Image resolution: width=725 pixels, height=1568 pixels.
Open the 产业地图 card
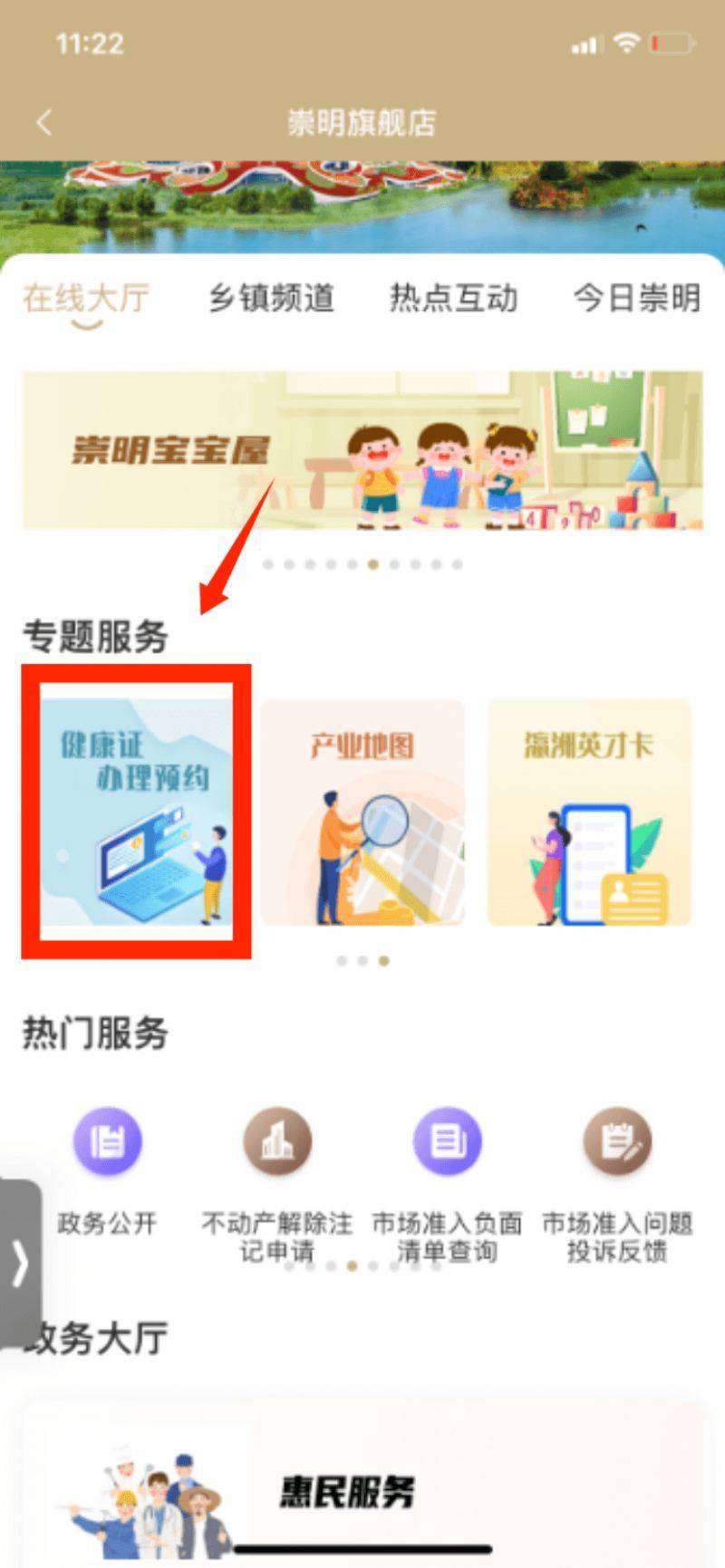(362, 812)
